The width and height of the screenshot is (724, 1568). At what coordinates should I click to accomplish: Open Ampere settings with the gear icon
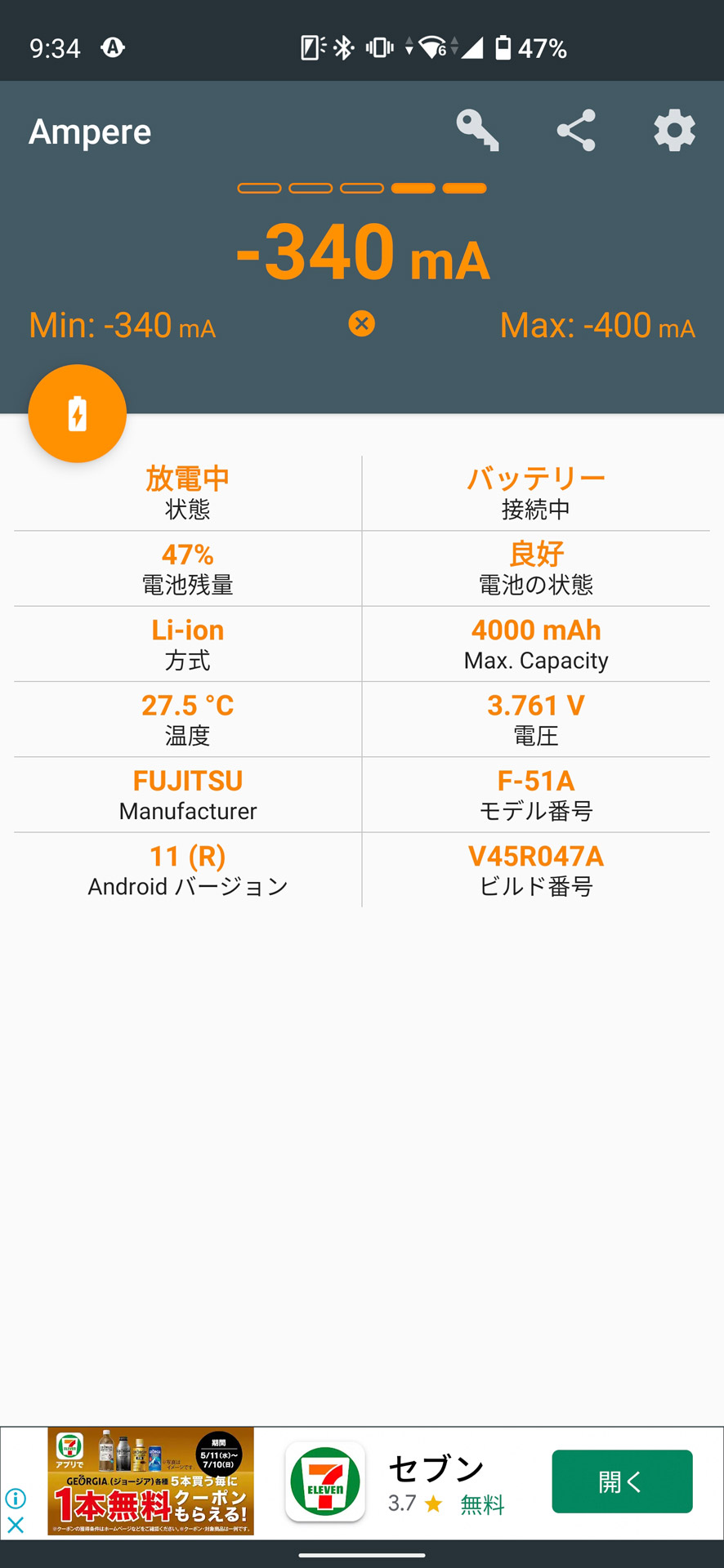pyautogui.click(x=673, y=131)
